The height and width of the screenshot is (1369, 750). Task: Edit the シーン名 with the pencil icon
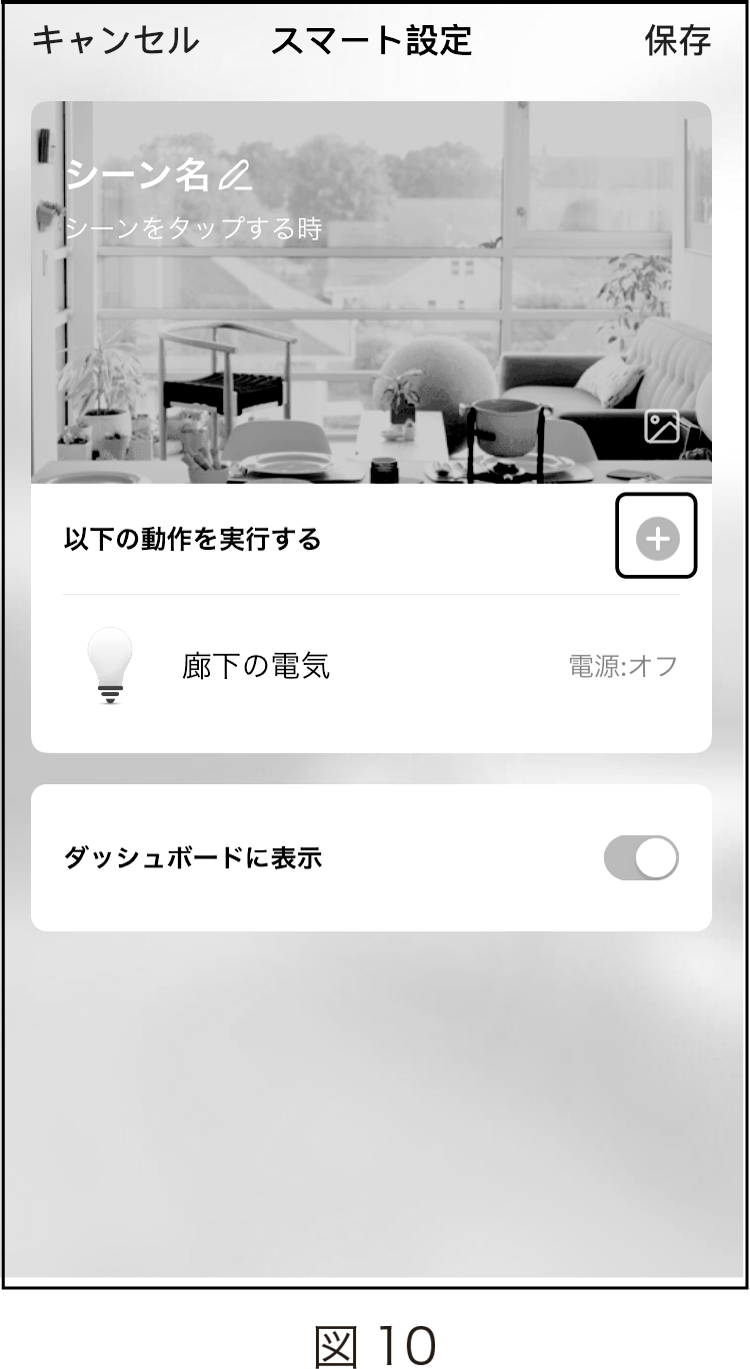click(x=235, y=177)
